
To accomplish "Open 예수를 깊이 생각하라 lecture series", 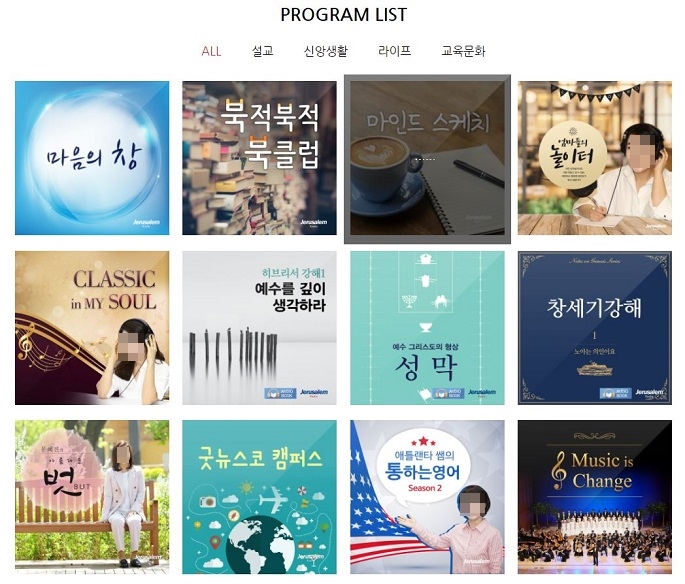I will [259, 328].
